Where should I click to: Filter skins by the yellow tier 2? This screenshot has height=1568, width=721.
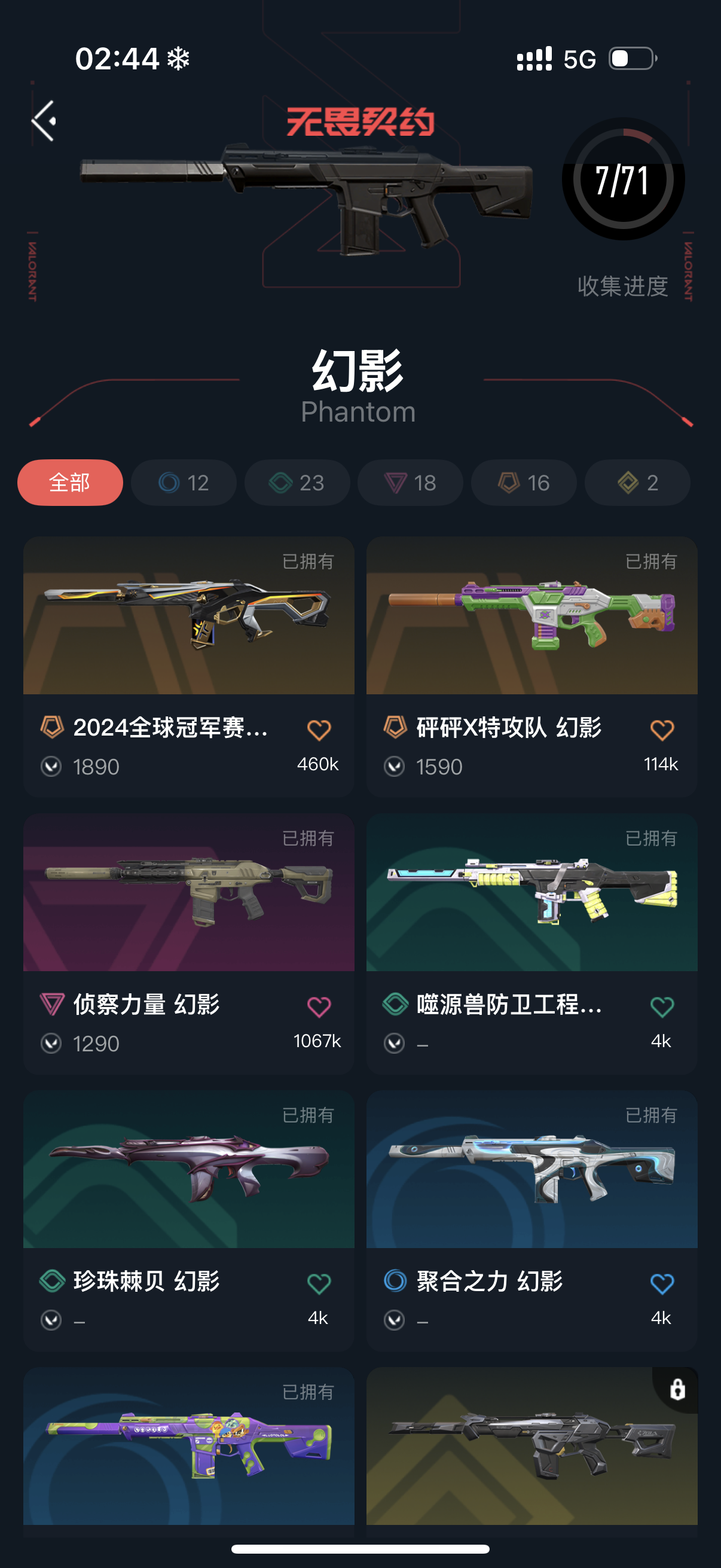pyautogui.click(x=637, y=483)
